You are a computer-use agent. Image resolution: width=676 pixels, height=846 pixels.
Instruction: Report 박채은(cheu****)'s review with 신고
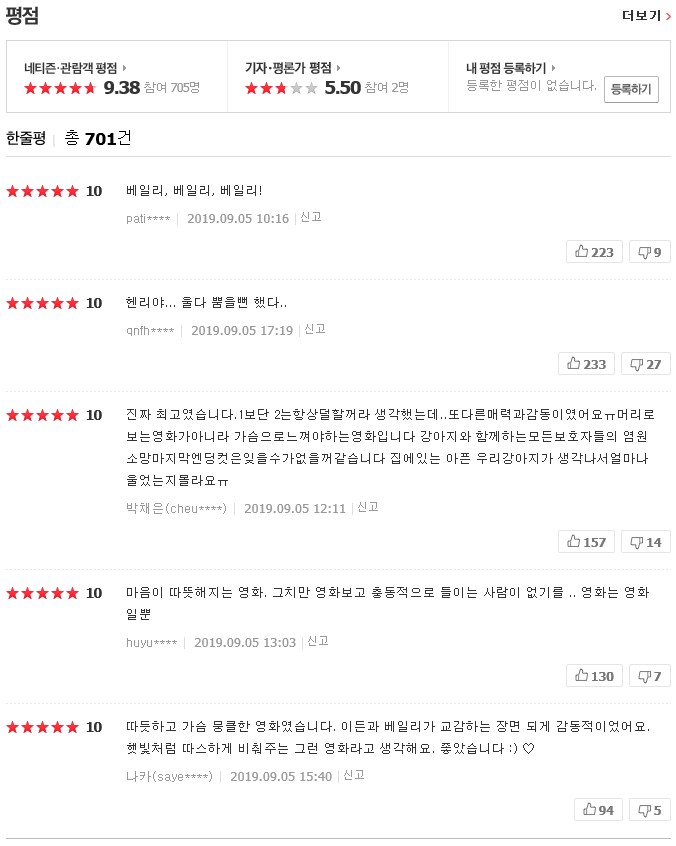tap(367, 507)
